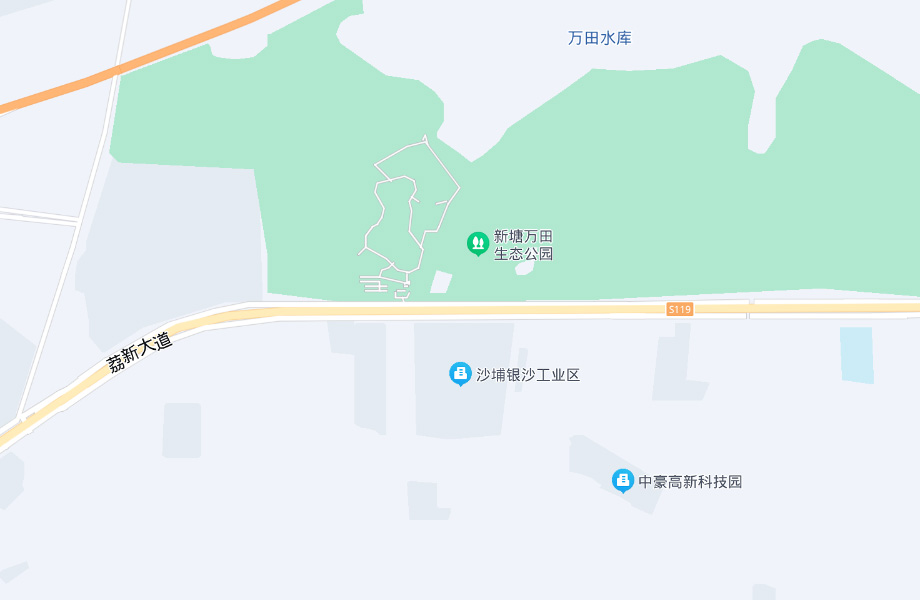
Task: Open the 沙埔银沙工业区 map marker
Action: coord(460,374)
